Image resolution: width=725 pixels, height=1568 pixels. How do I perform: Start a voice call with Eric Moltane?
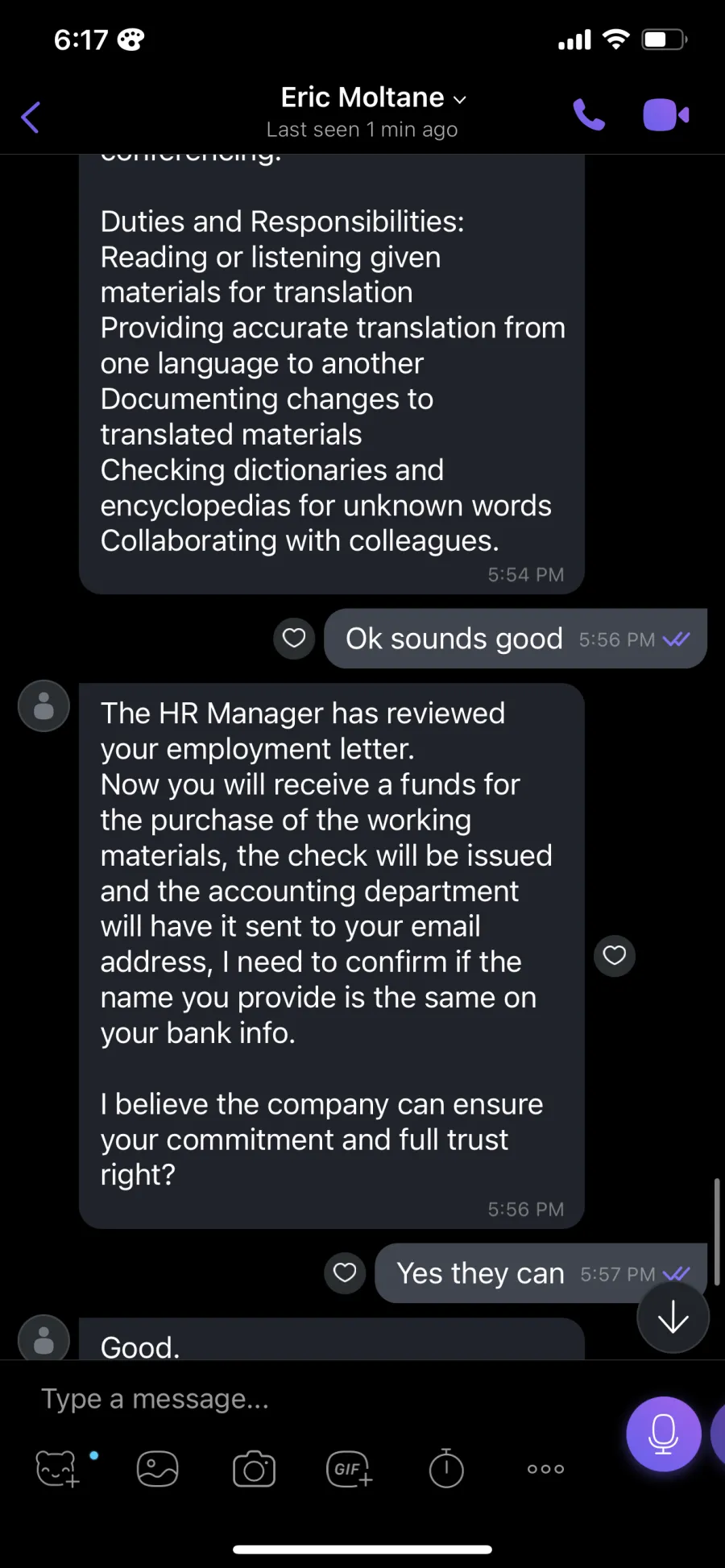589,115
